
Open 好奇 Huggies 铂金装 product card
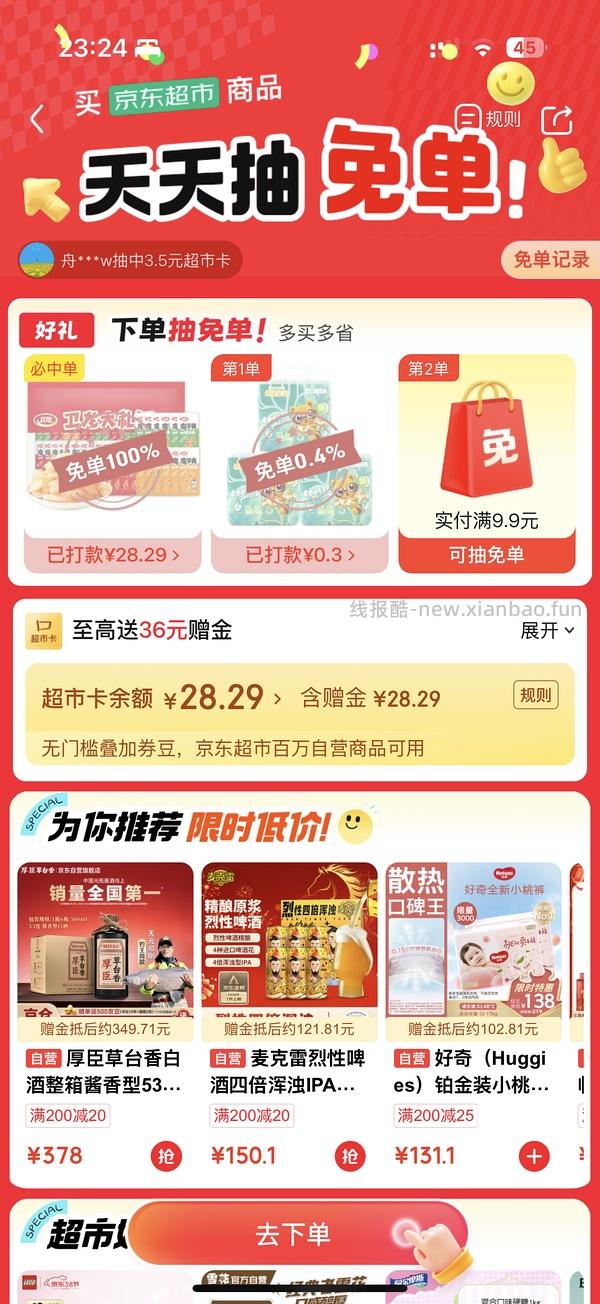click(x=473, y=1072)
